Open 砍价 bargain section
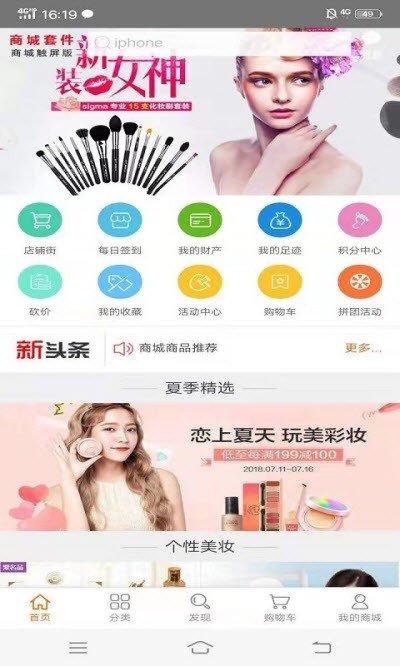 pyautogui.click(x=39, y=291)
